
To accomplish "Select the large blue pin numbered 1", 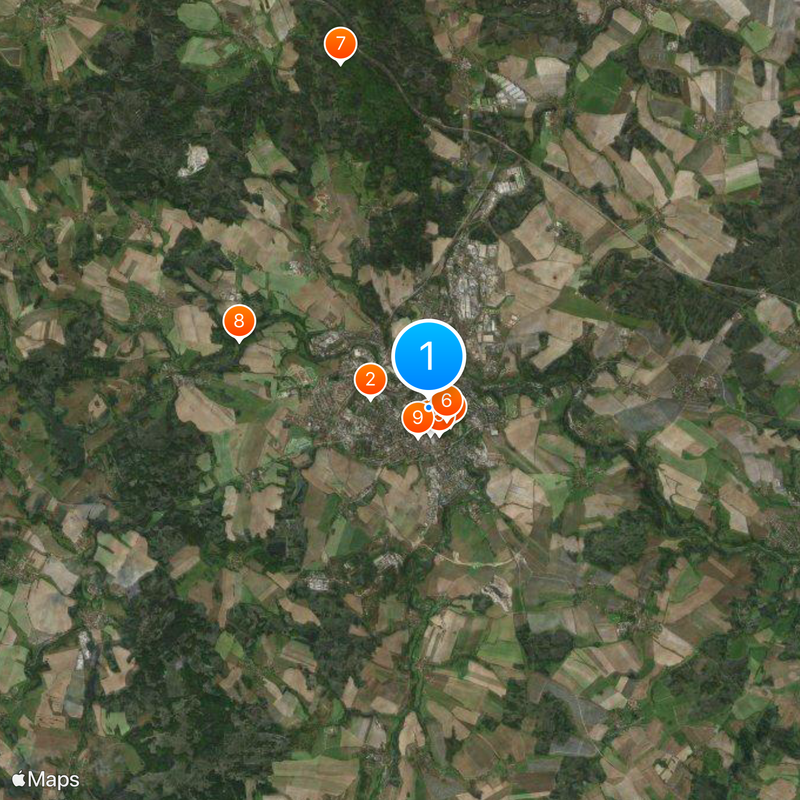I will pyautogui.click(x=429, y=356).
